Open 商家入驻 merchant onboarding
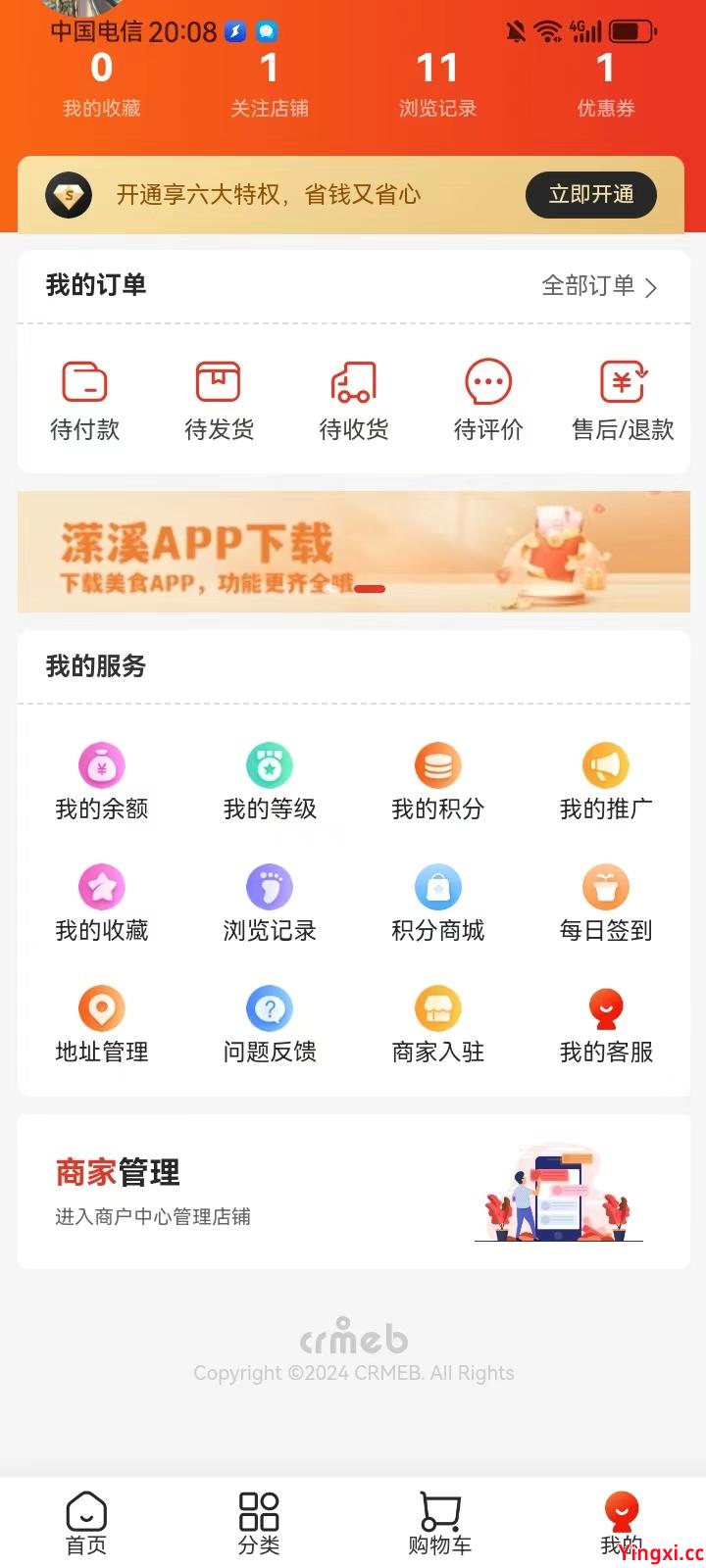706x1568 pixels. pos(437,1023)
